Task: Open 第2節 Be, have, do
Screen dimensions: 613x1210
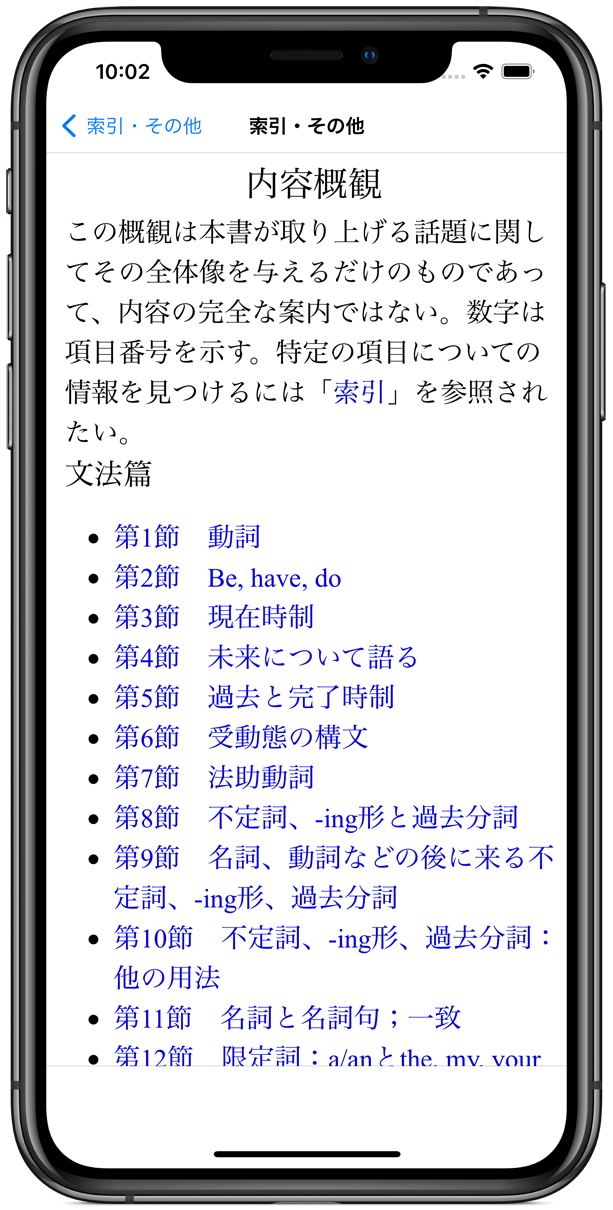Action: click(227, 578)
